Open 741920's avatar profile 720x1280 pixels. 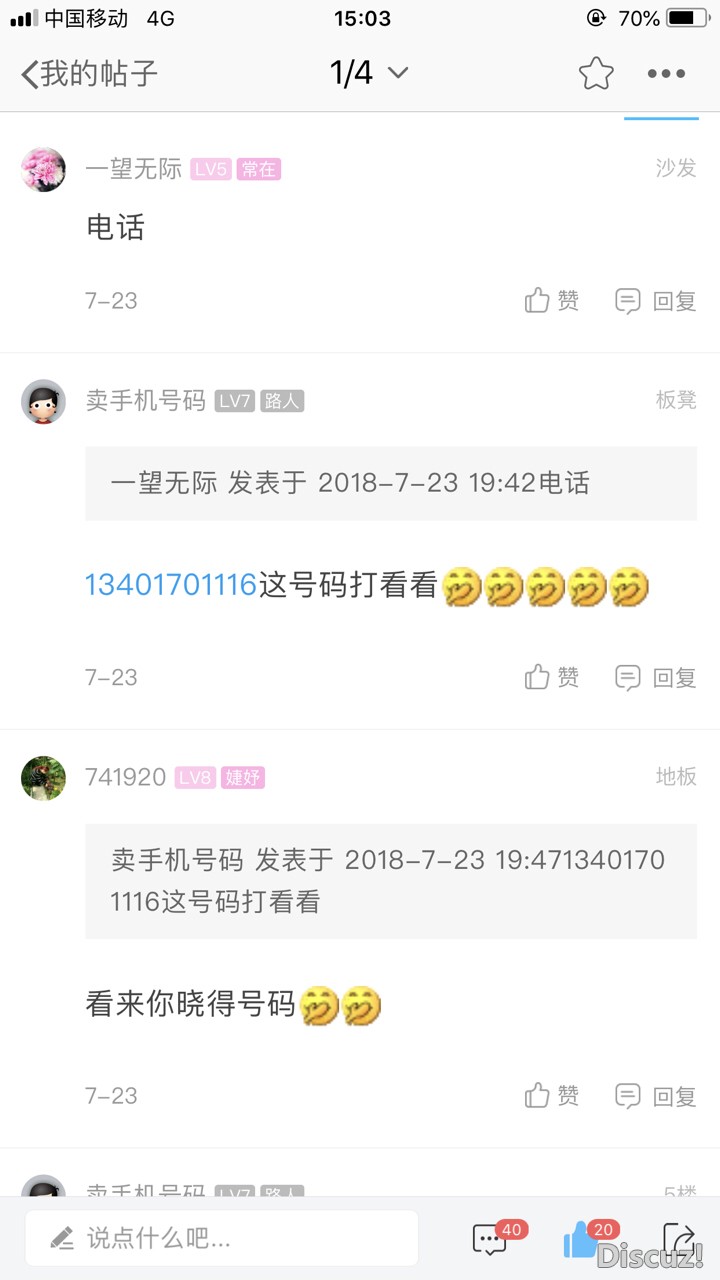click(43, 778)
